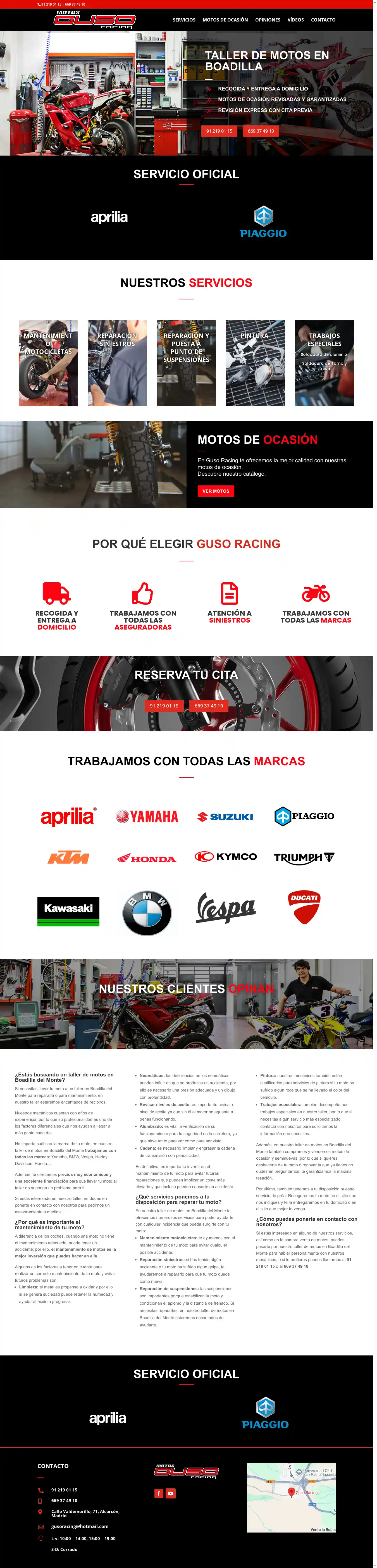Tap the Guso Racing logo in header

(x=94, y=20)
